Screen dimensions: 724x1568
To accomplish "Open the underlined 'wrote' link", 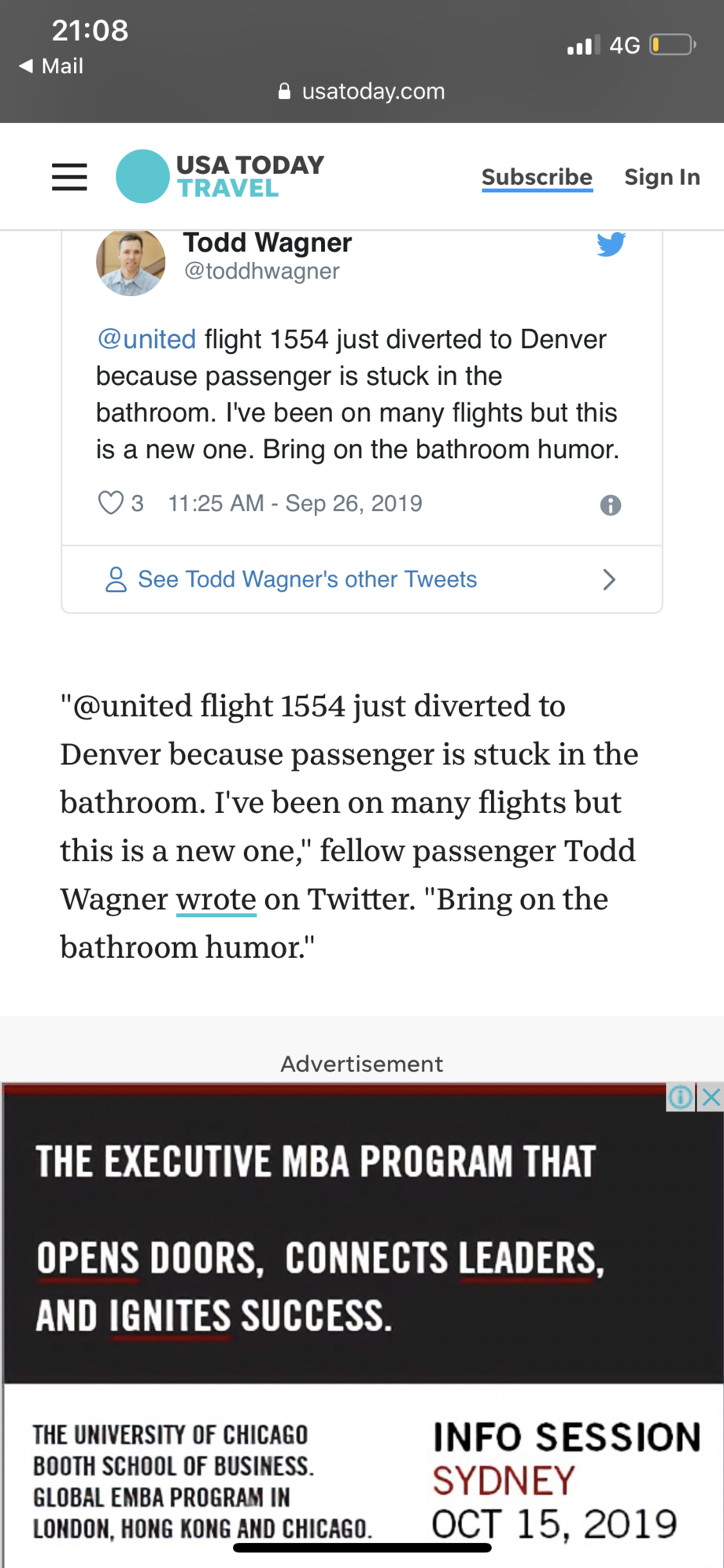I will click(216, 899).
